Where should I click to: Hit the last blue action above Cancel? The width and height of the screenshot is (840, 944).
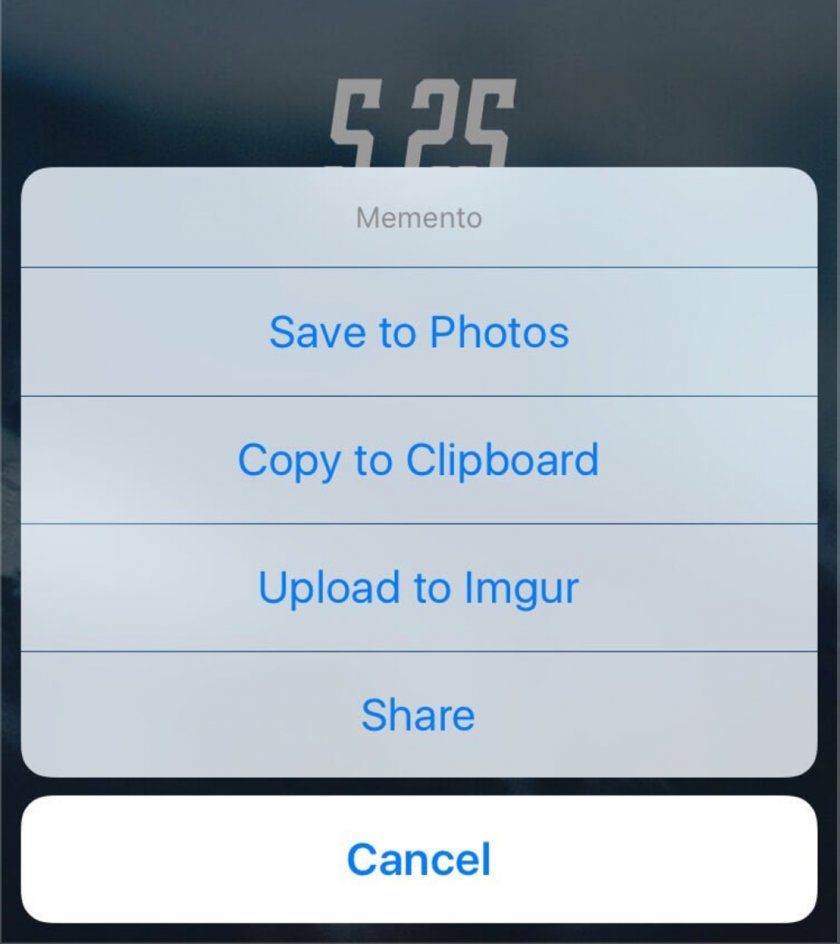[419, 714]
